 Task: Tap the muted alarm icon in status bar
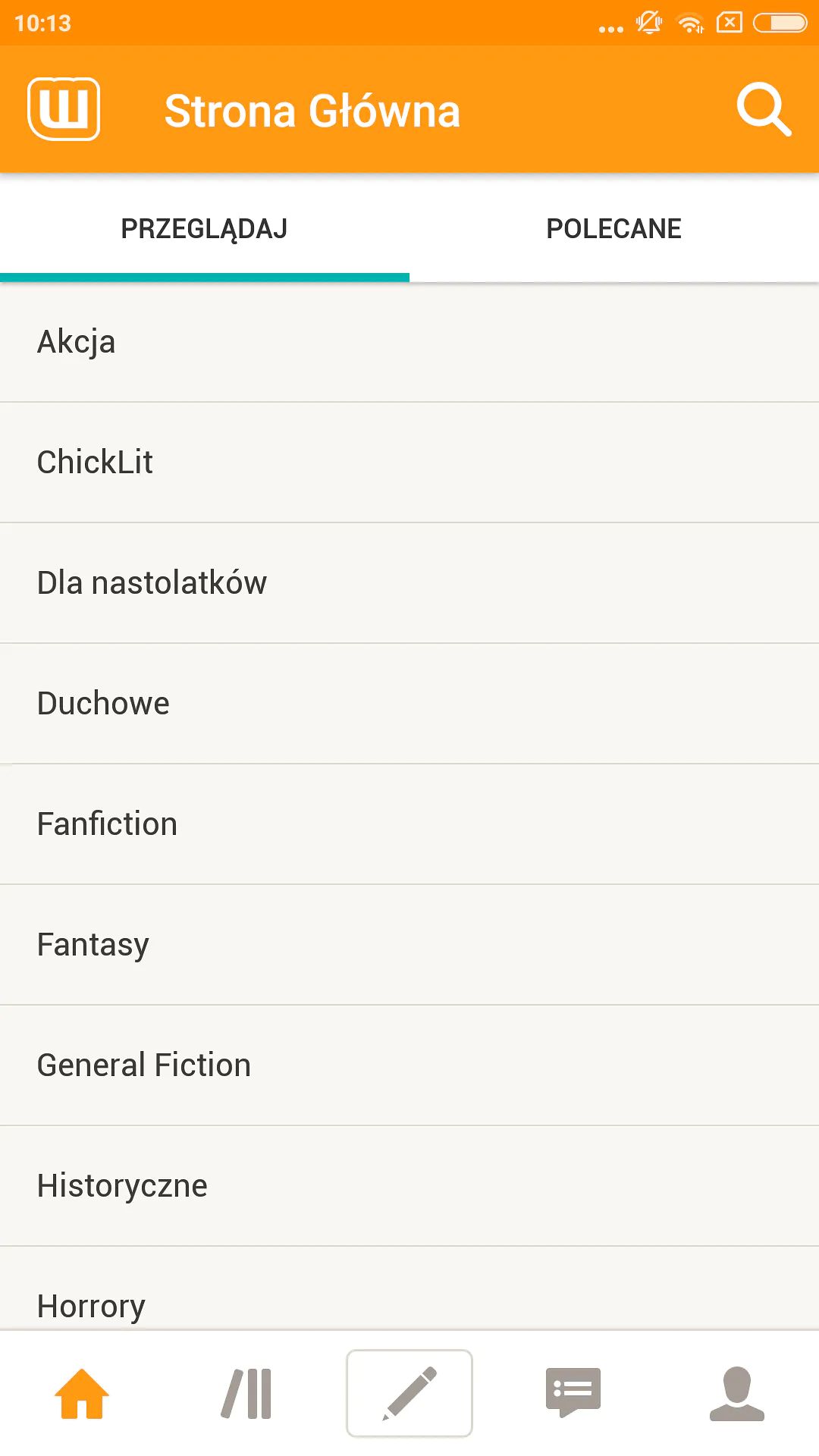pyautogui.click(x=647, y=22)
